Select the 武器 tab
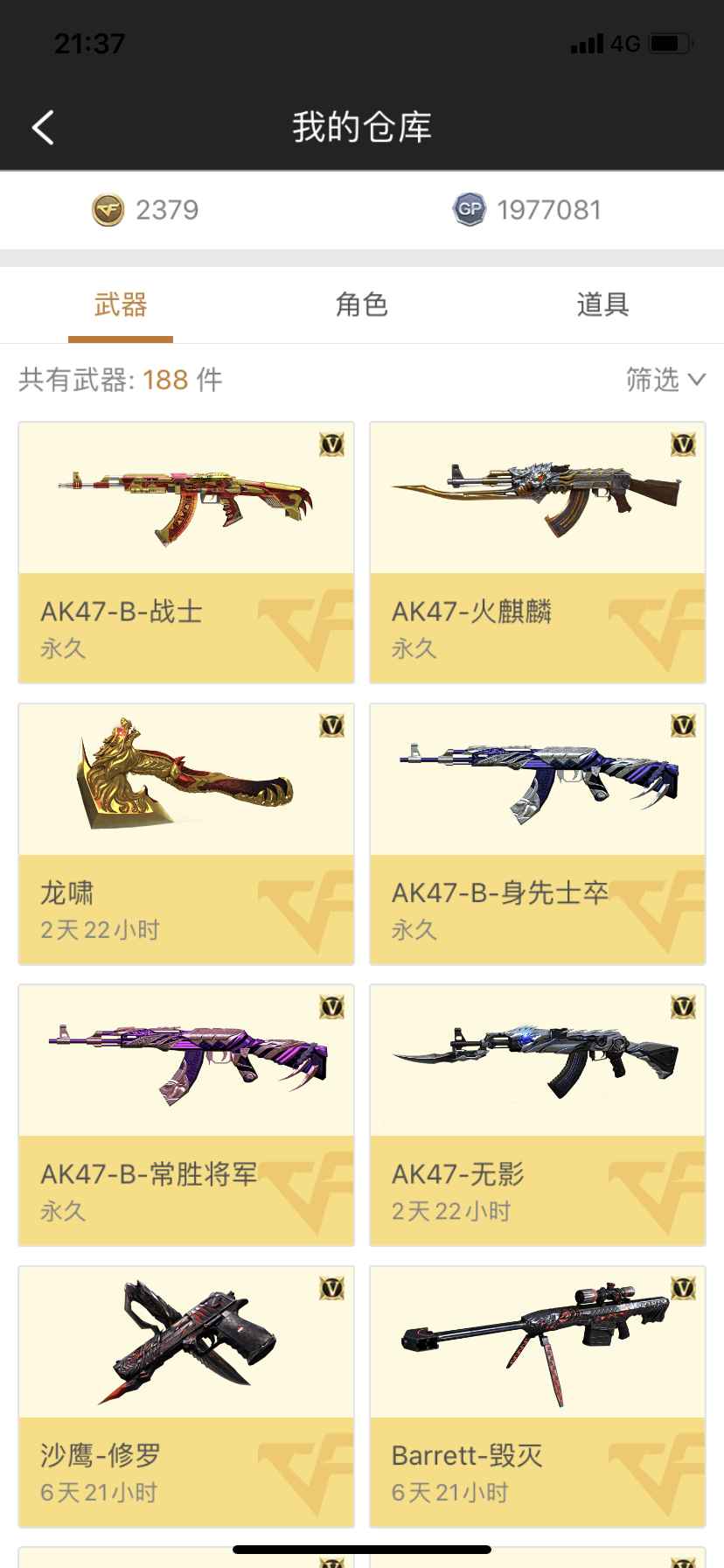The height and width of the screenshot is (1568, 724). pos(121,304)
